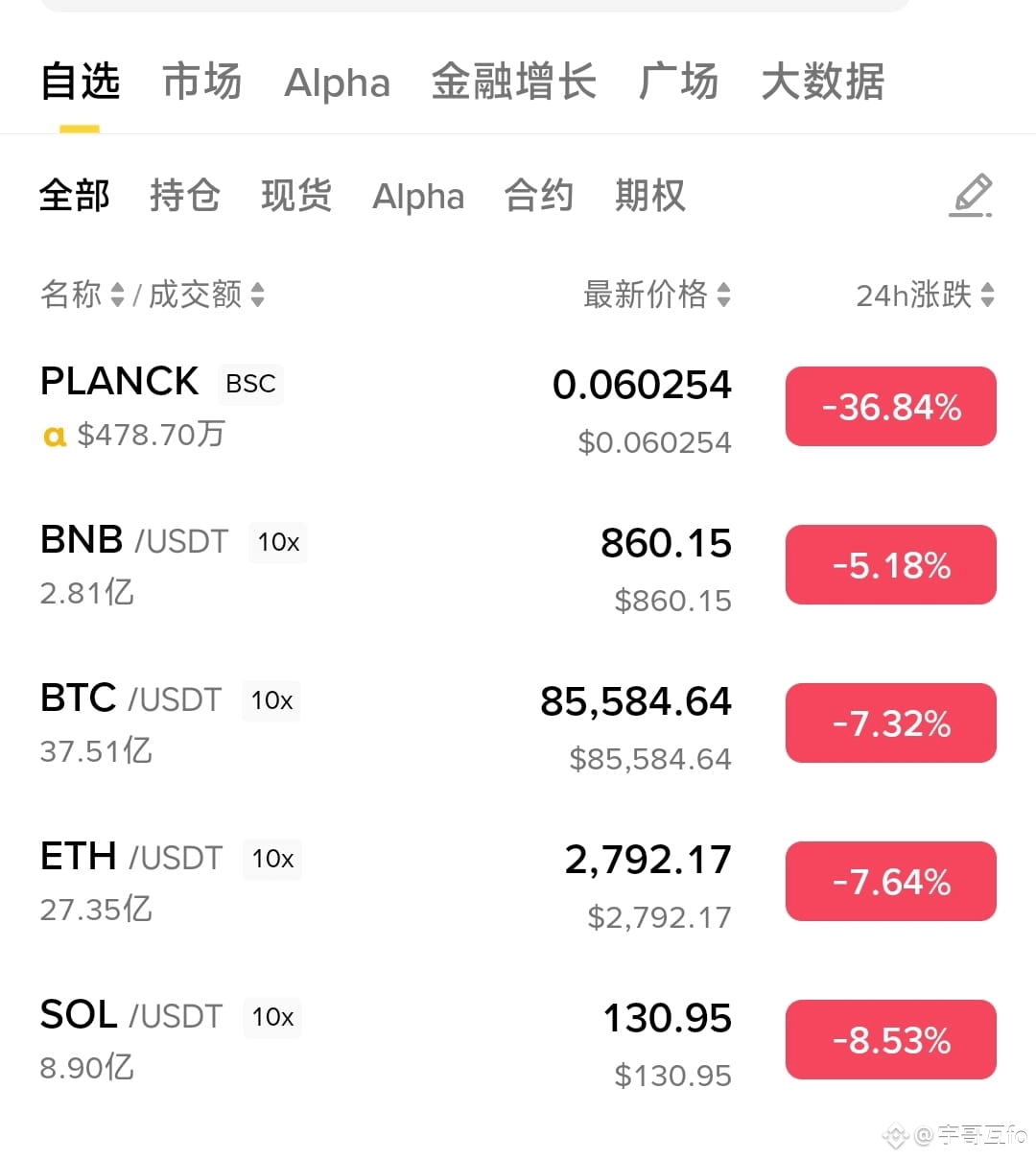This screenshot has width=1036, height=1160.
Task: Switch to the 市场 tab
Action: pos(202,82)
